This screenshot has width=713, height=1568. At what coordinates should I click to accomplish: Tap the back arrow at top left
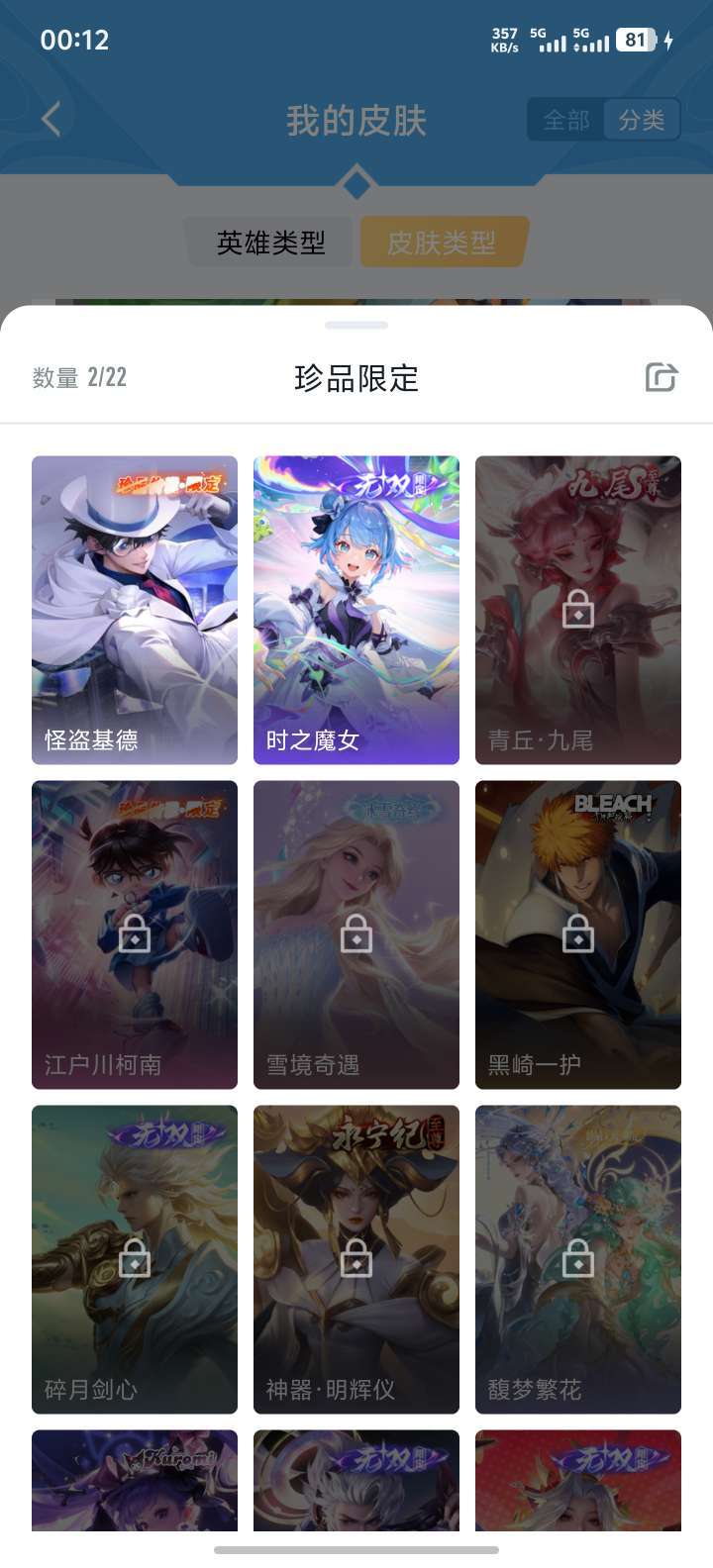[x=51, y=118]
